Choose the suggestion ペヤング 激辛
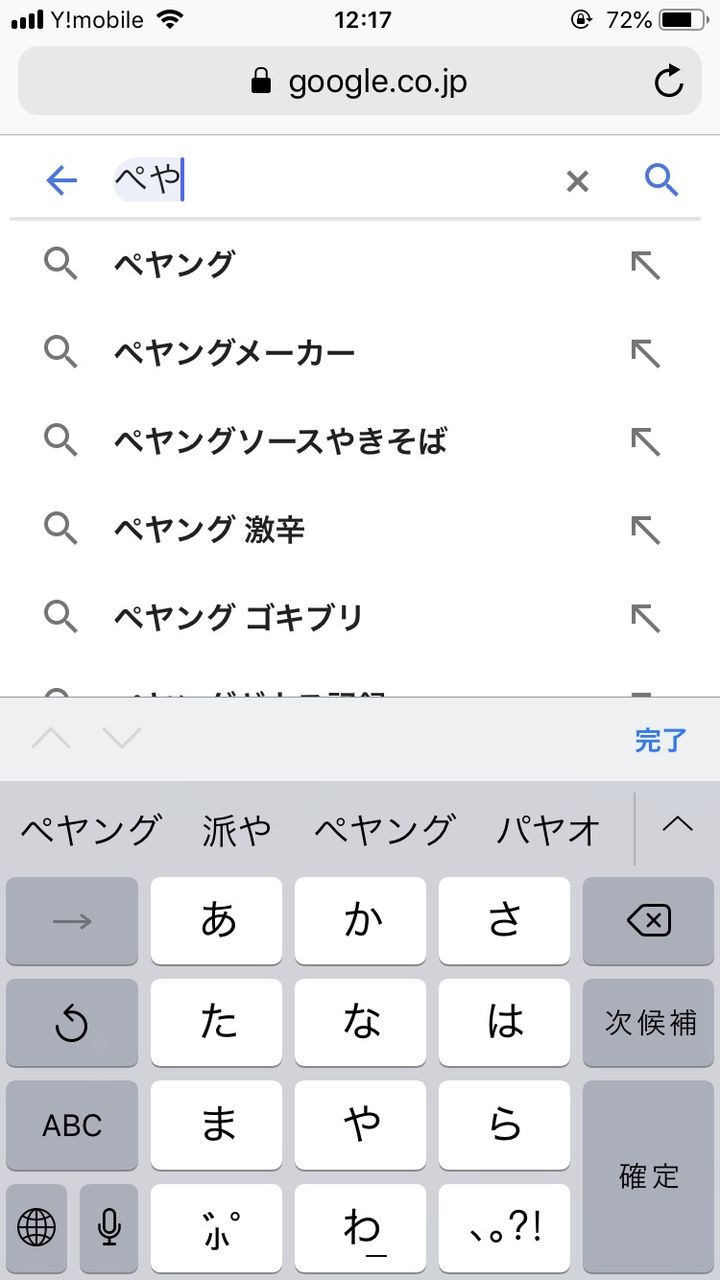 360,528
